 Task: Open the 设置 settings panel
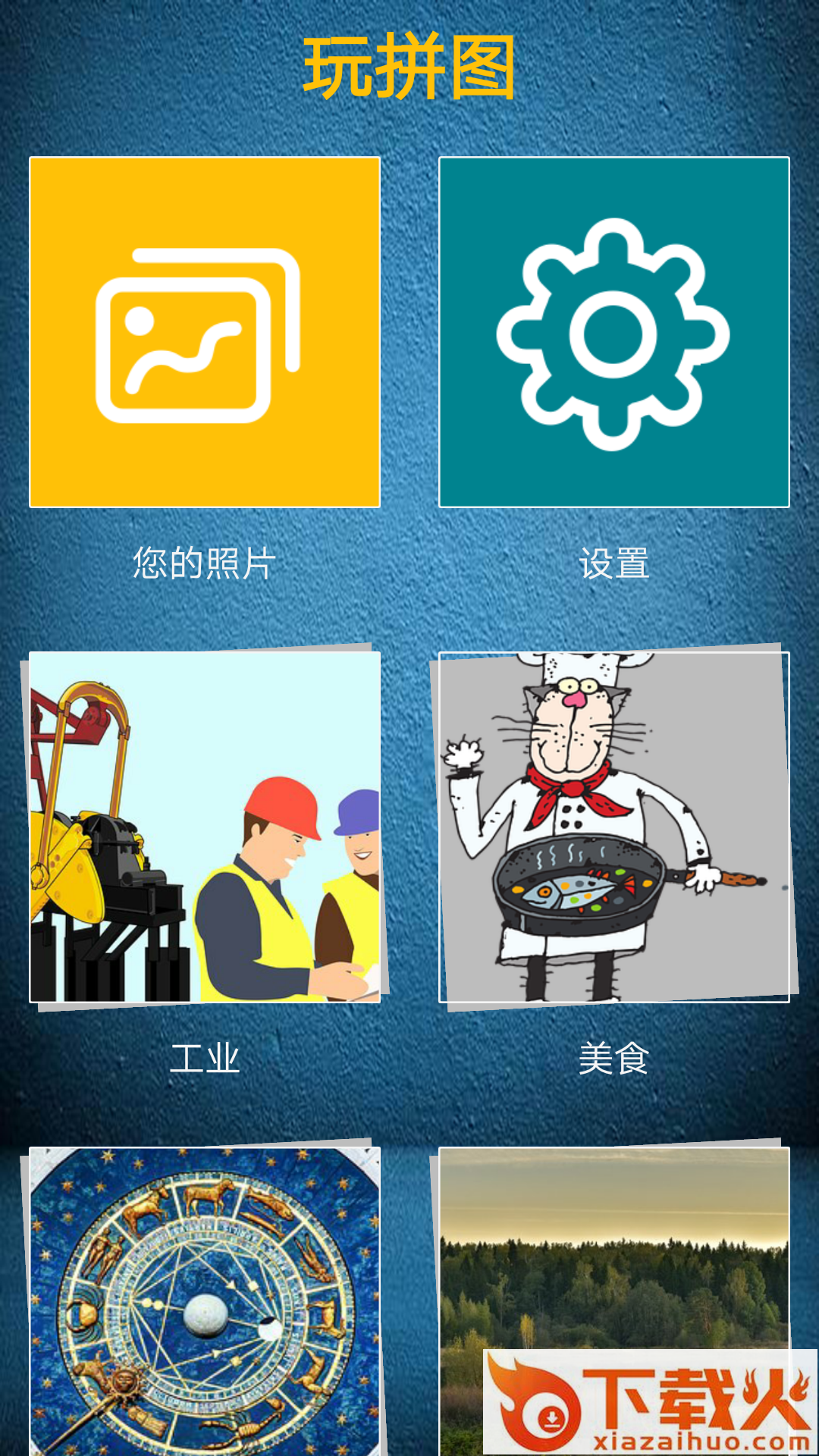pos(613,331)
